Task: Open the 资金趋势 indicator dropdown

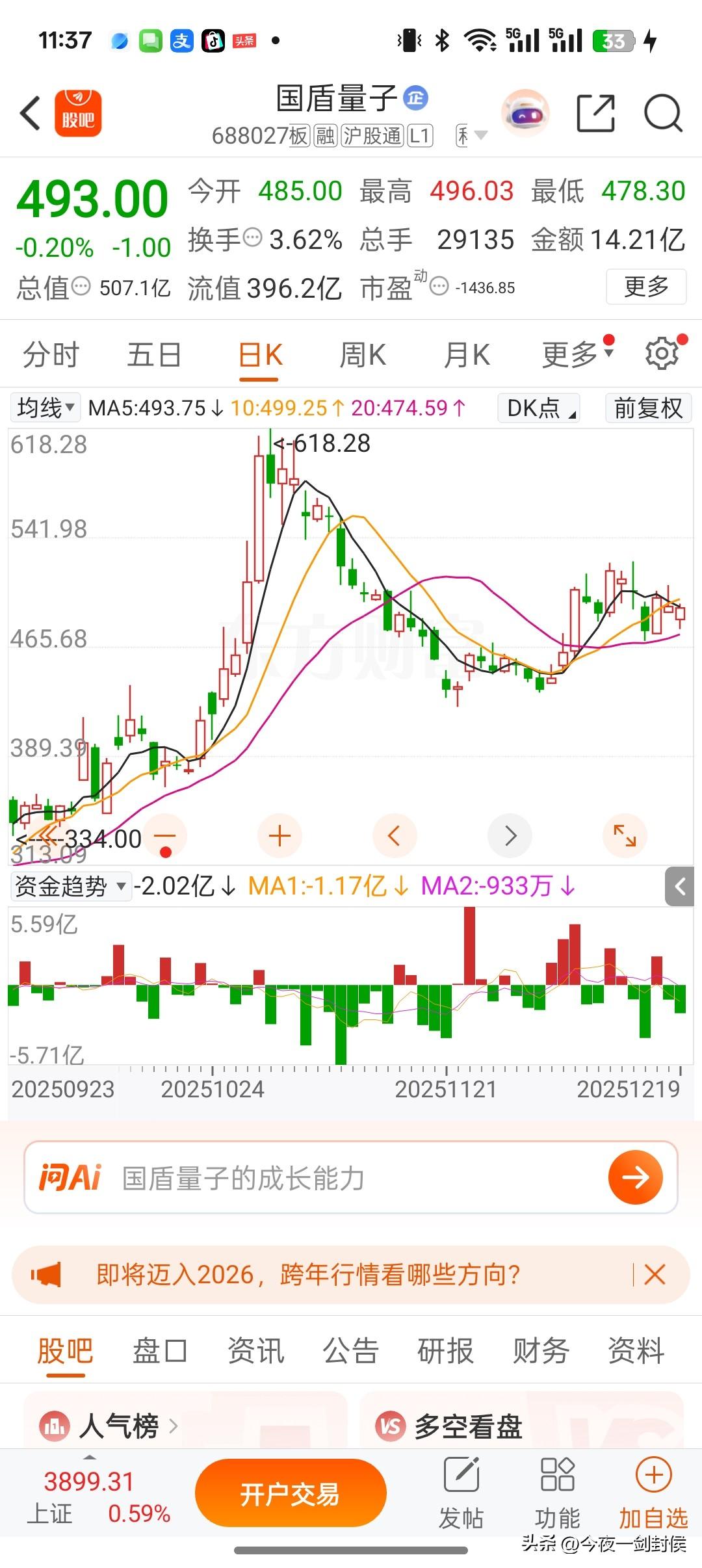Action: [70, 886]
